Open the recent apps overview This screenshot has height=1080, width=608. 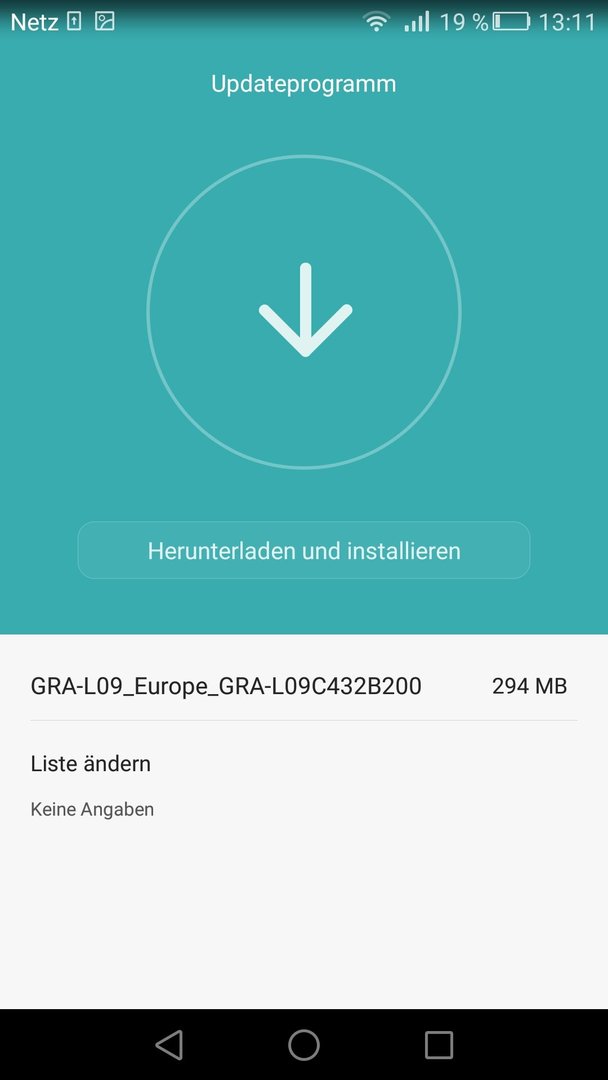439,1044
